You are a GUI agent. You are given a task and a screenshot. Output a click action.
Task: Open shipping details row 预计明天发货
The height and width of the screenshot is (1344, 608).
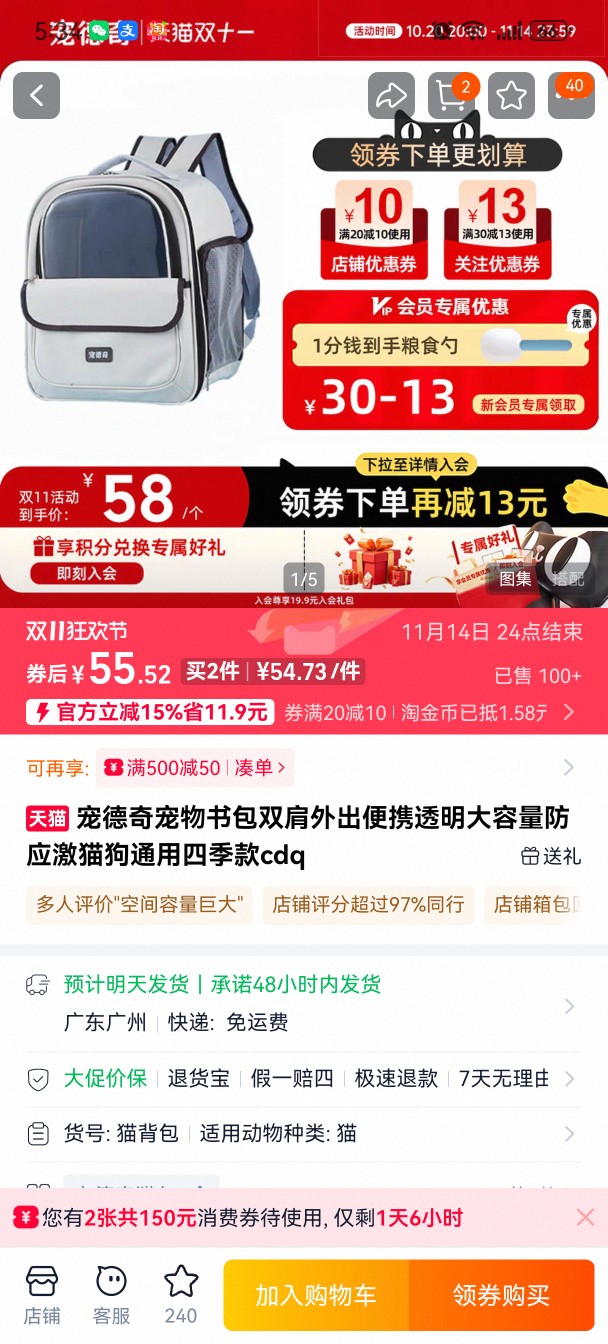pyautogui.click(x=300, y=1003)
